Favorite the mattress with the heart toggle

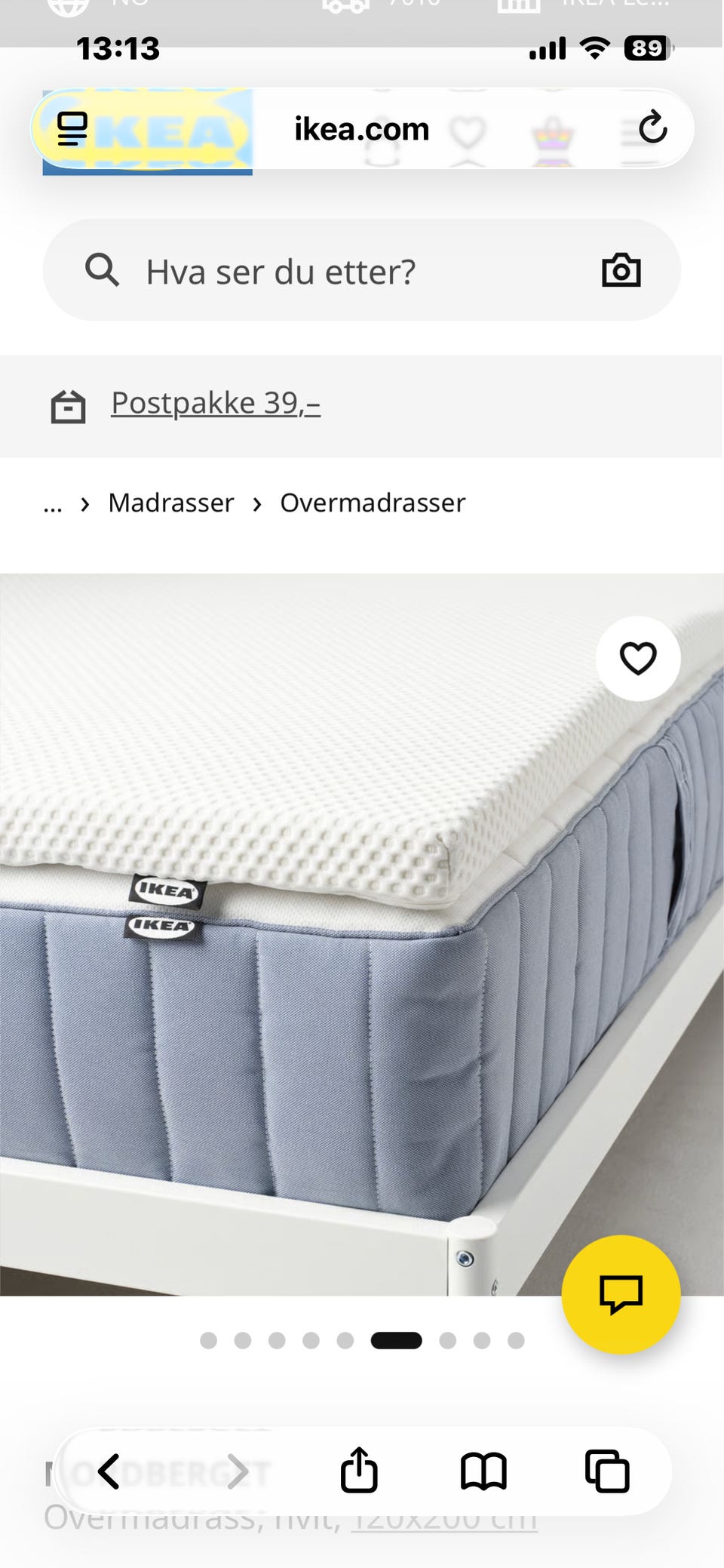(637, 658)
